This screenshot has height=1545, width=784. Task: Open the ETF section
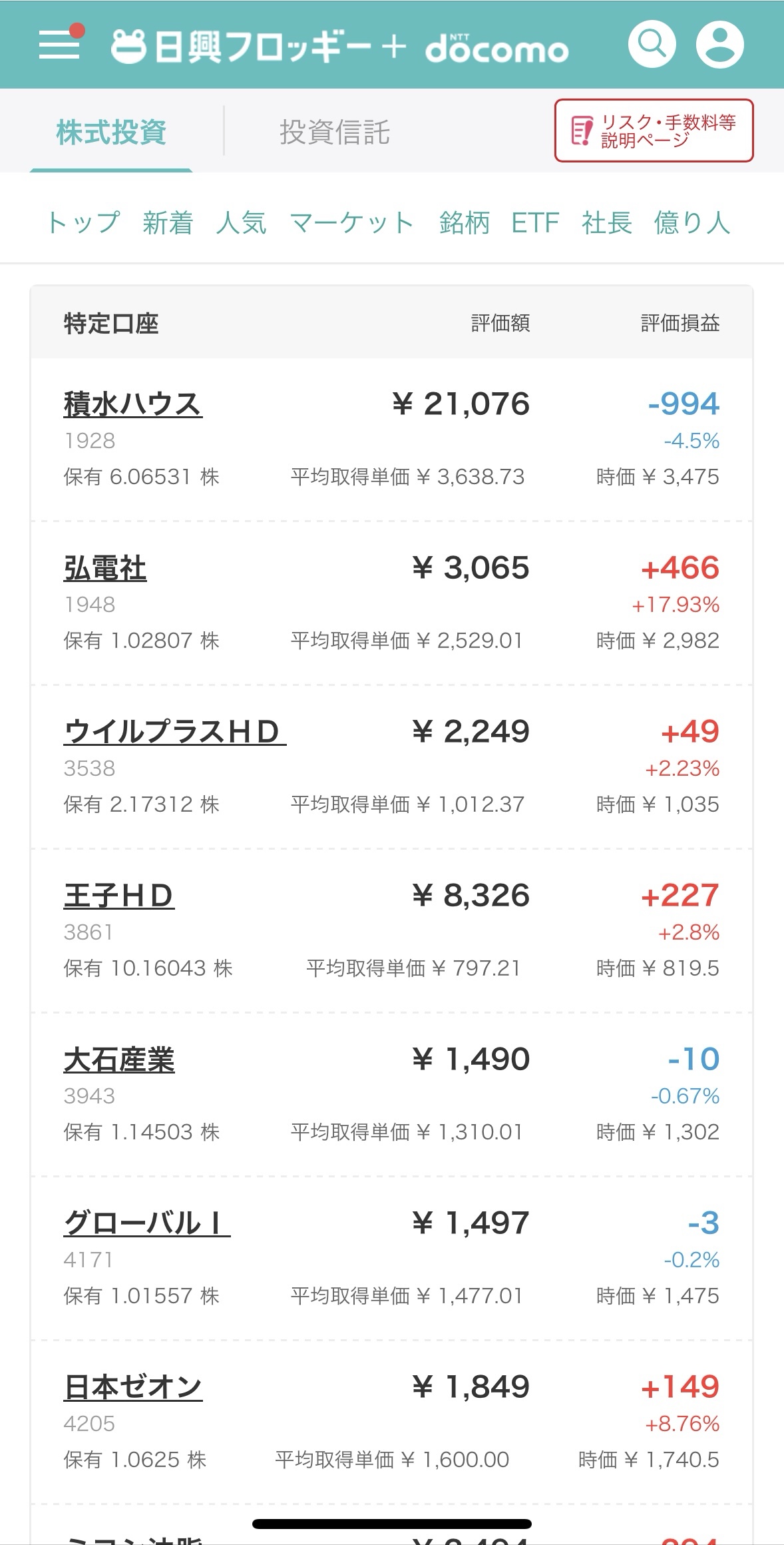click(x=534, y=222)
